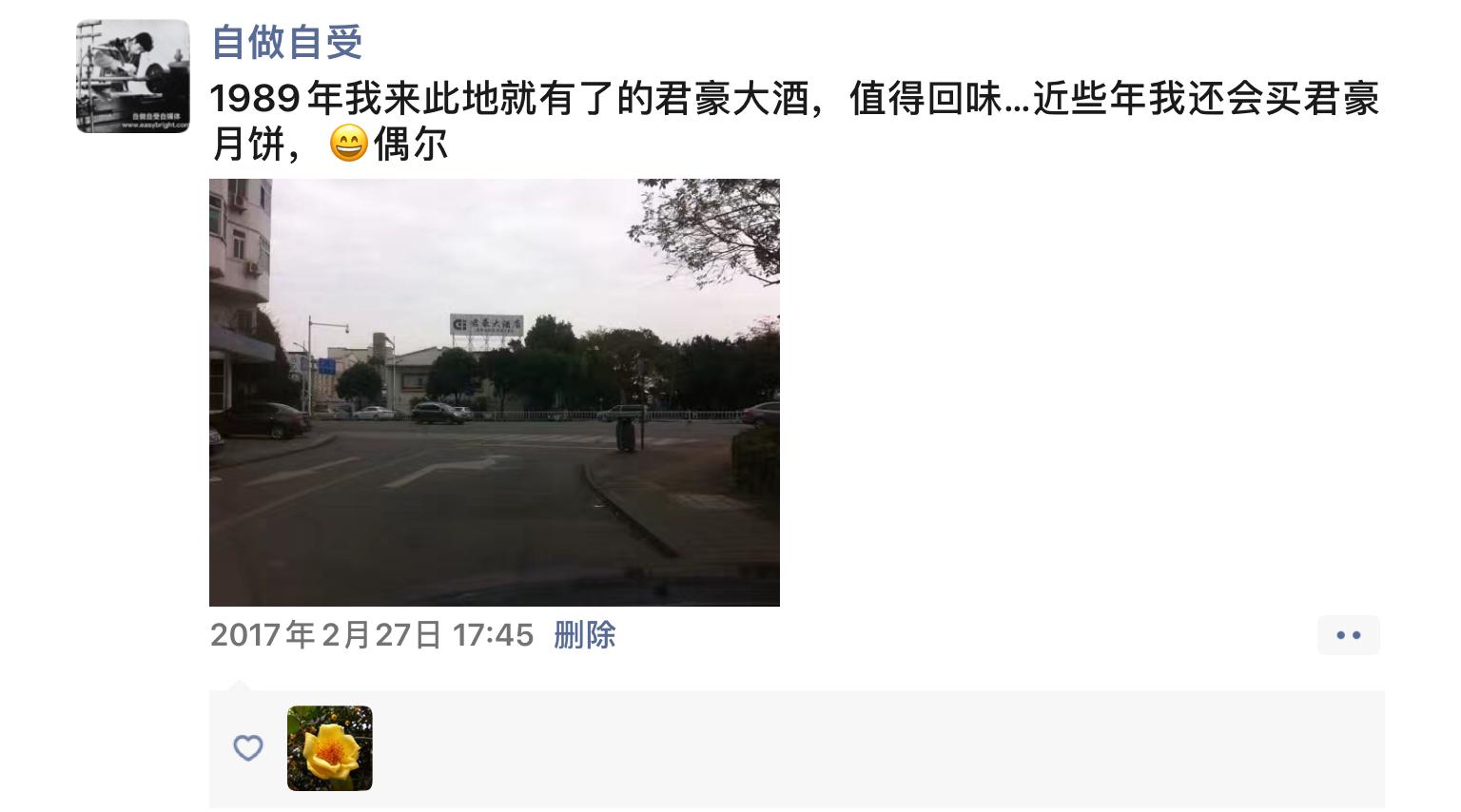The height and width of the screenshot is (812, 1461).
Task: Open 自做自受's profile avatar
Action: click(132, 75)
